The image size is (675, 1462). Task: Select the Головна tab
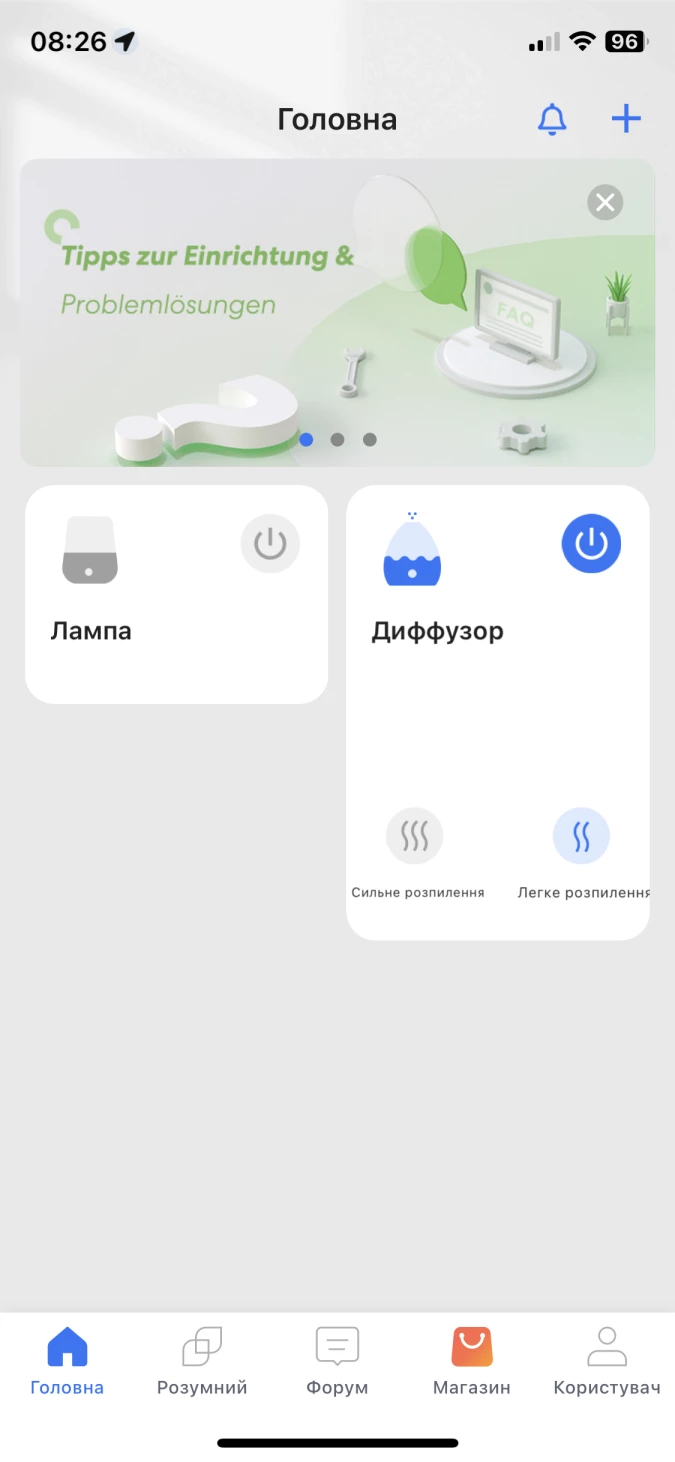coord(67,1361)
